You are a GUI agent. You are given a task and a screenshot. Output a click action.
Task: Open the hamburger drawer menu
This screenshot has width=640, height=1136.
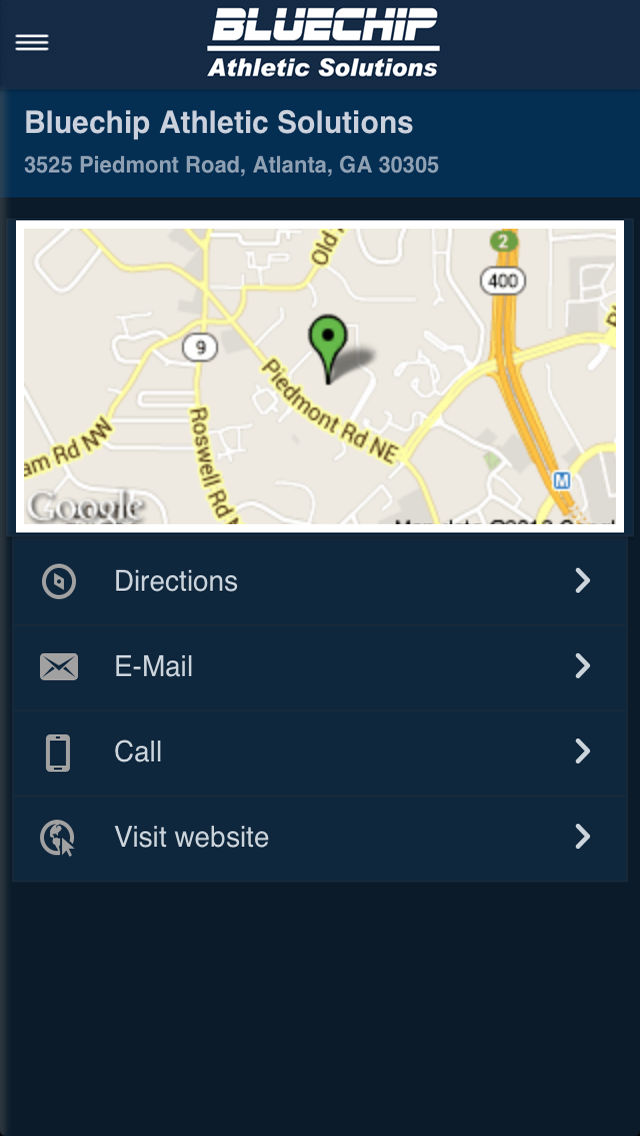pos(32,43)
